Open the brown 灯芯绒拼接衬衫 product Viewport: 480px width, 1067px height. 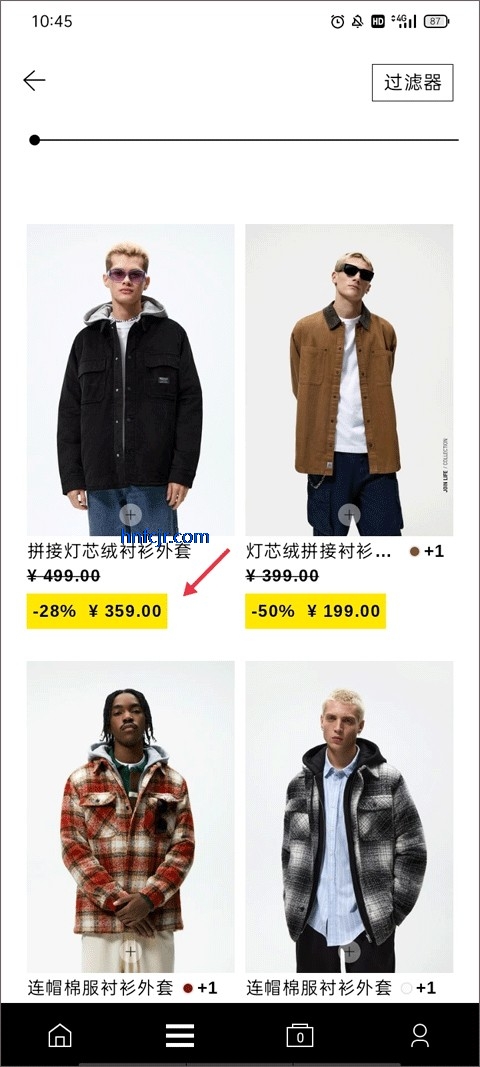(349, 380)
